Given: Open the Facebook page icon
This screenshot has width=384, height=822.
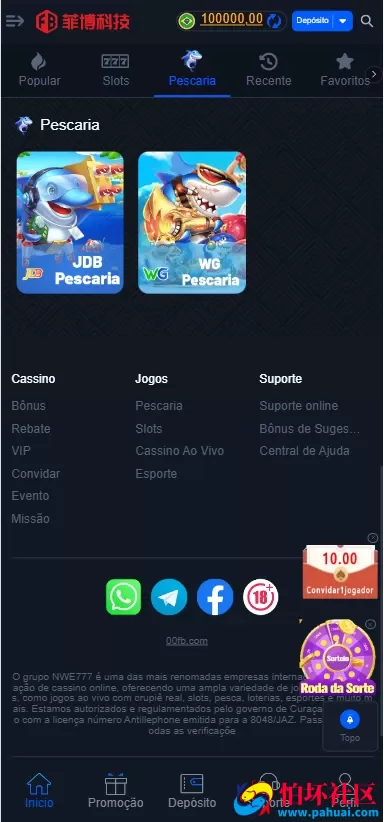Looking at the screenshot, I should click(x=215, y=597).
